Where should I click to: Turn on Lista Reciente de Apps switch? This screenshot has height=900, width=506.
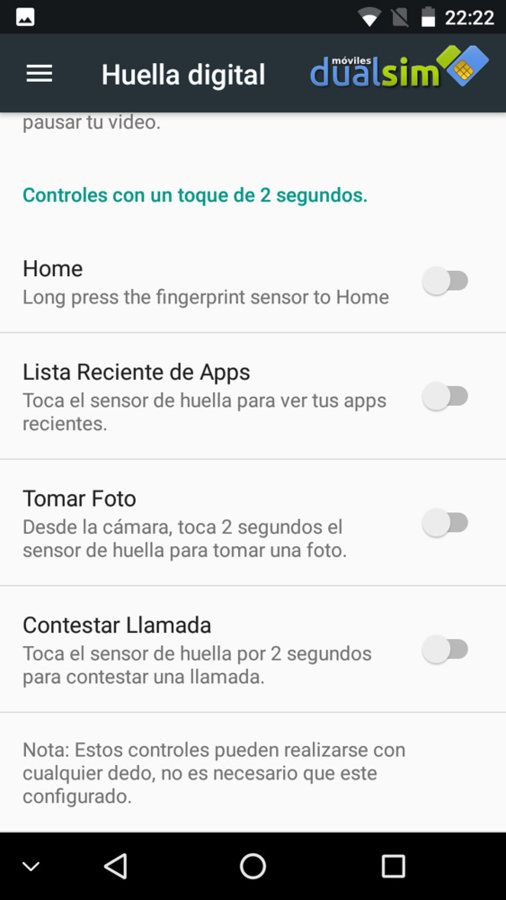[445, 396]
